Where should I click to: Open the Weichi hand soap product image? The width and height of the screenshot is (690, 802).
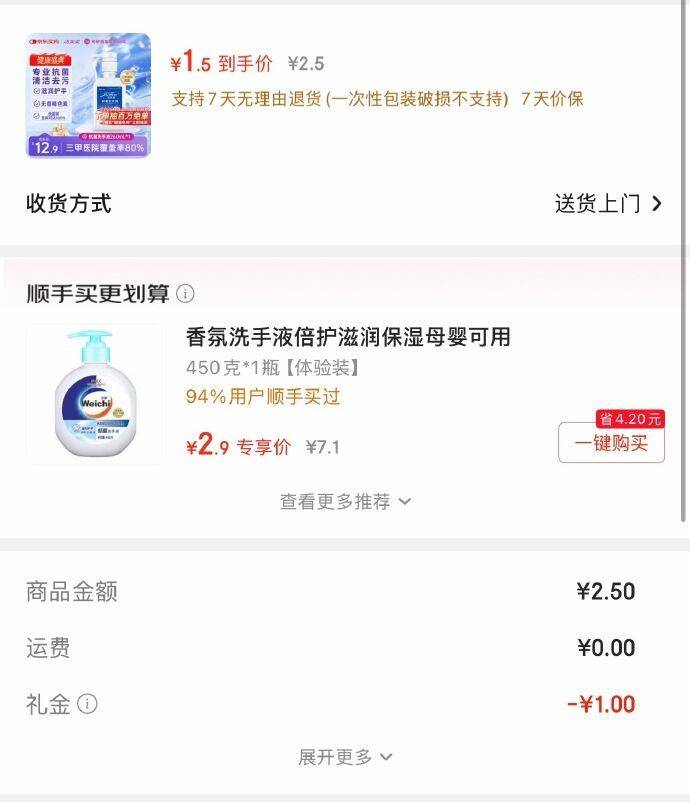pos(96,393)
